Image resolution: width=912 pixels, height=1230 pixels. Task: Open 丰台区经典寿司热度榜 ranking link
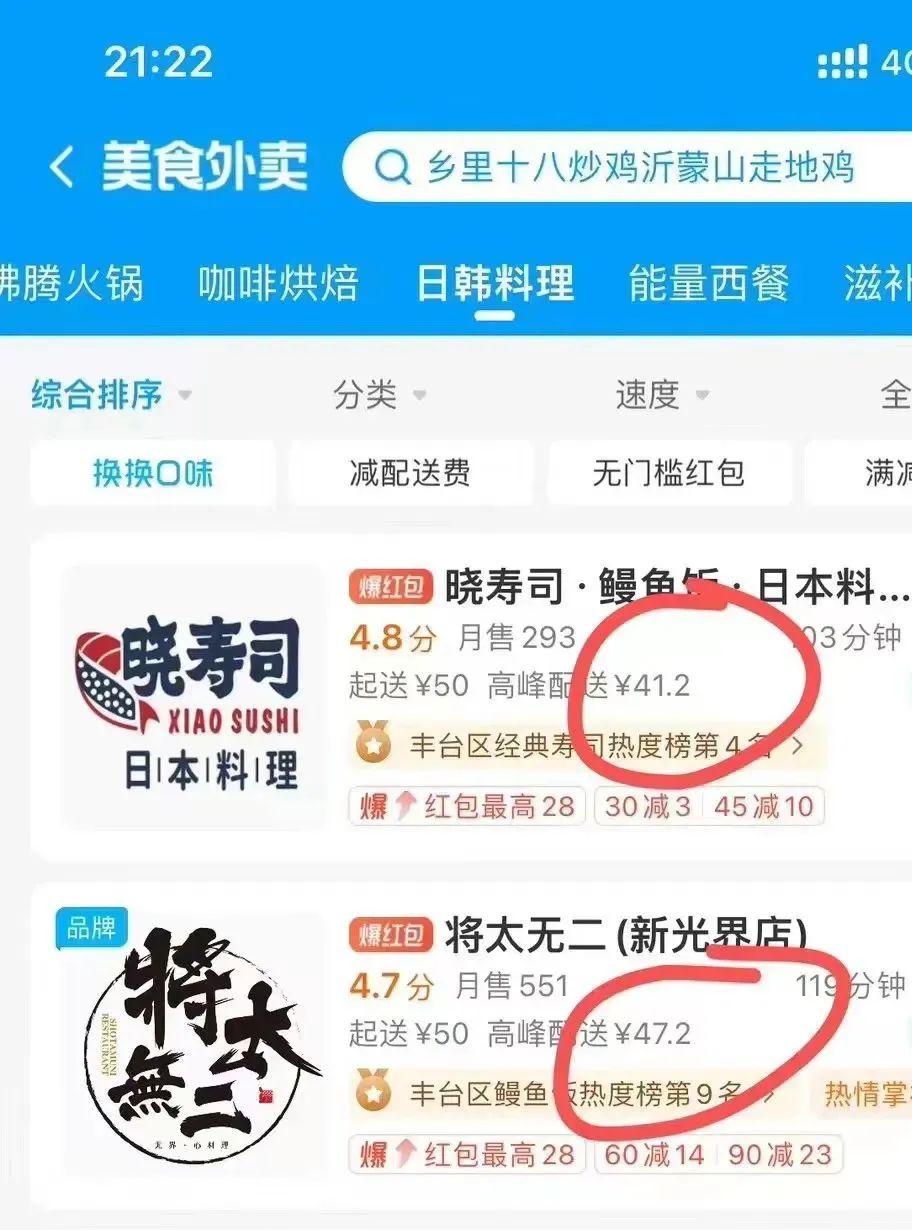tap(587, 745)
